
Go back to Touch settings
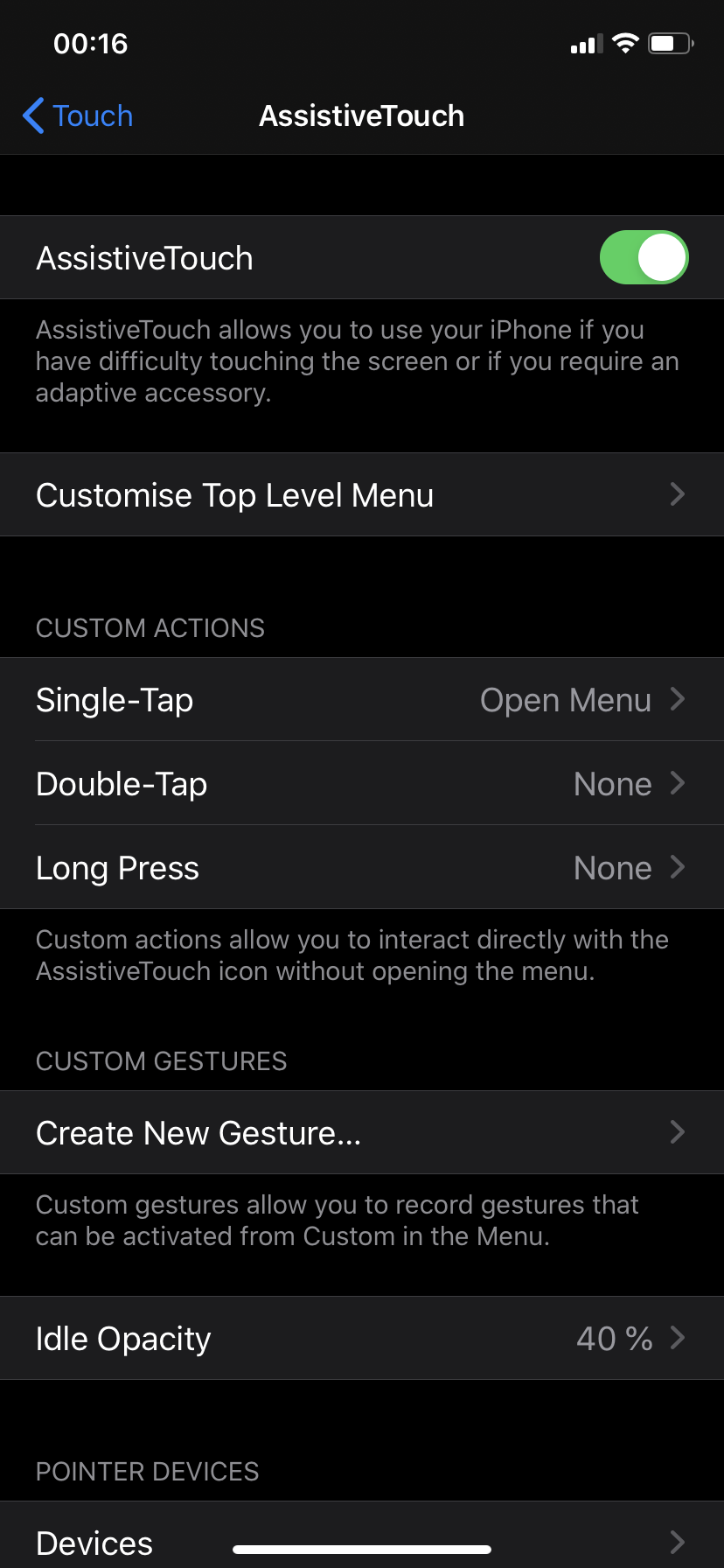tap(79, 115)
